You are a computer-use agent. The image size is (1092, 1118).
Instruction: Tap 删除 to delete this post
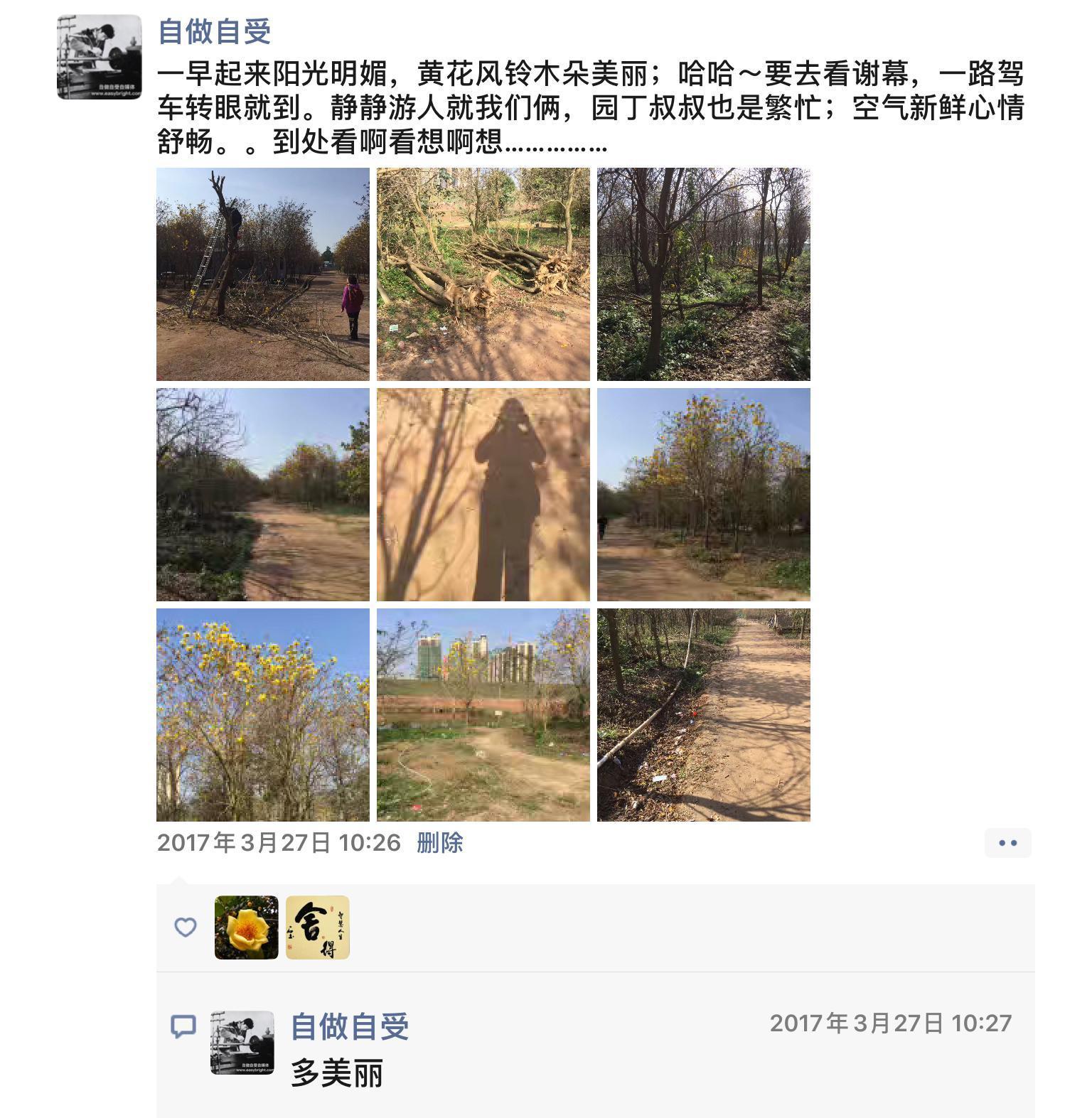point(439,843)
